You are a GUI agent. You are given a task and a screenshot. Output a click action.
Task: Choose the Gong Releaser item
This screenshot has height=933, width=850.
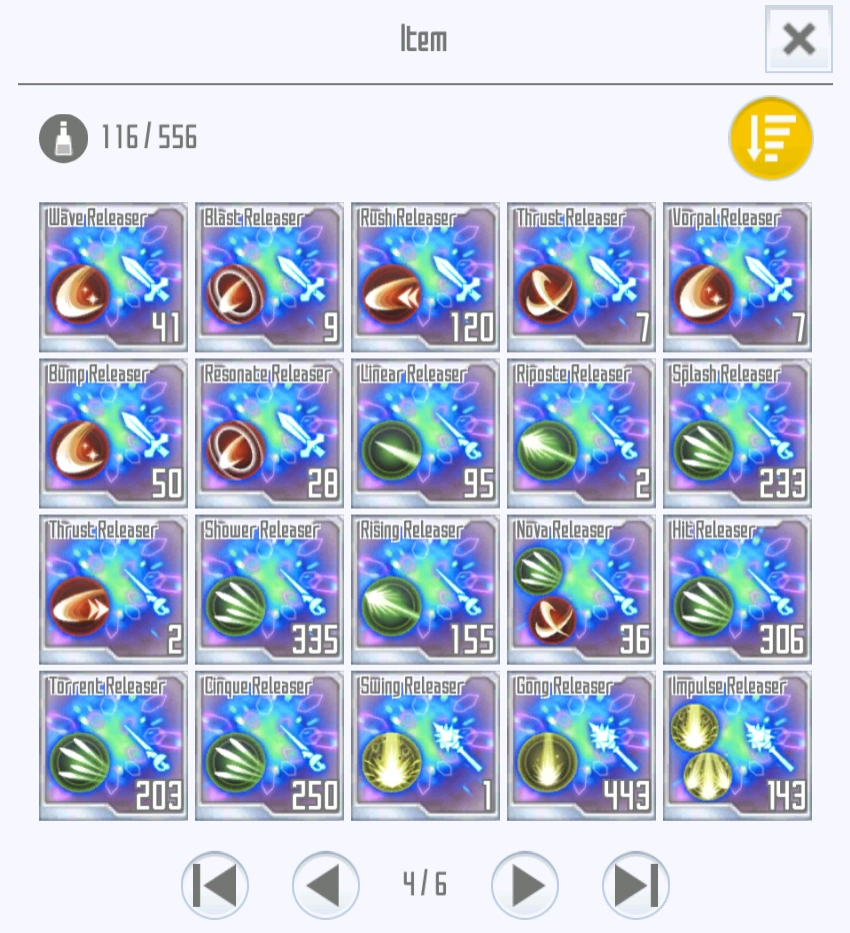click(581, 745)
